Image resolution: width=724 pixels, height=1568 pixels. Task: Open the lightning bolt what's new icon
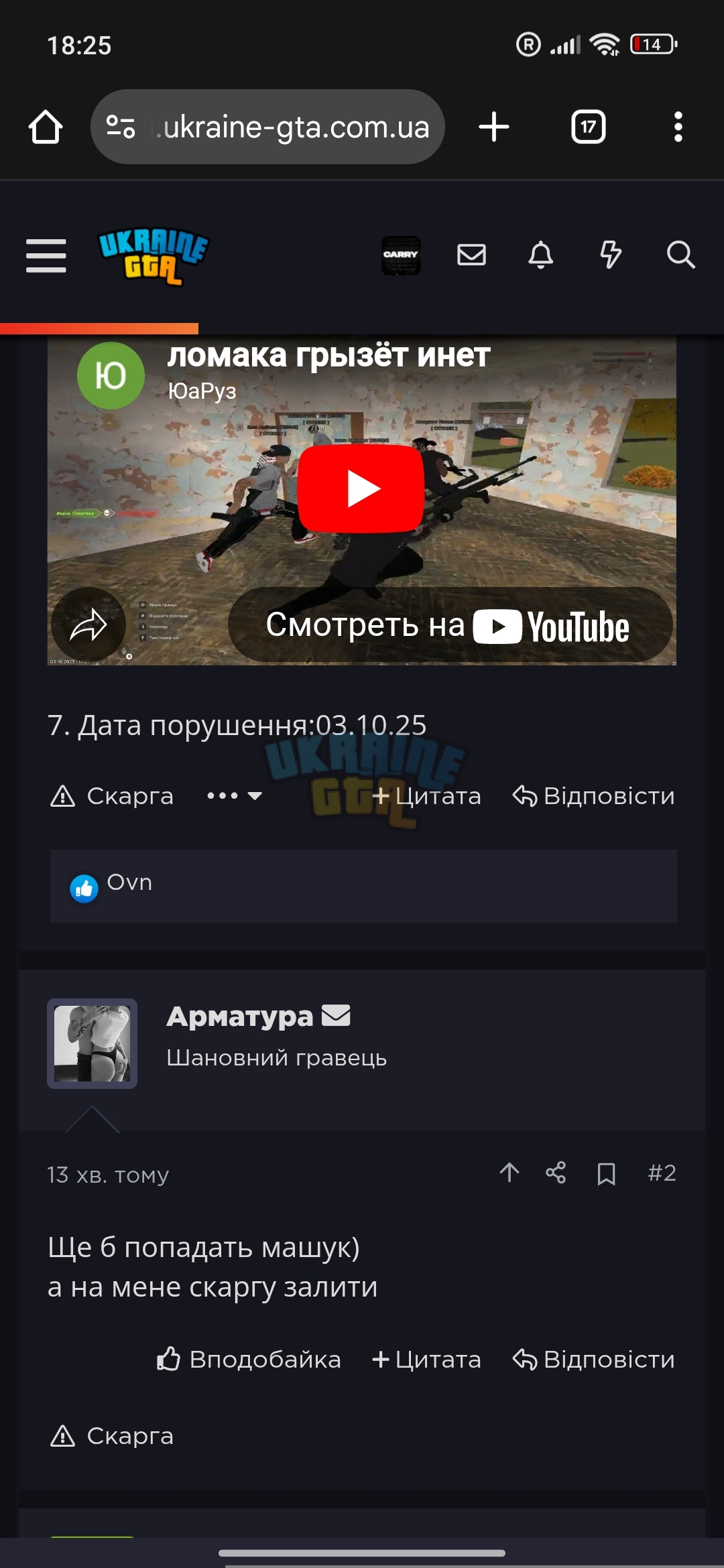pyautogui.click(x=610, y=255)
